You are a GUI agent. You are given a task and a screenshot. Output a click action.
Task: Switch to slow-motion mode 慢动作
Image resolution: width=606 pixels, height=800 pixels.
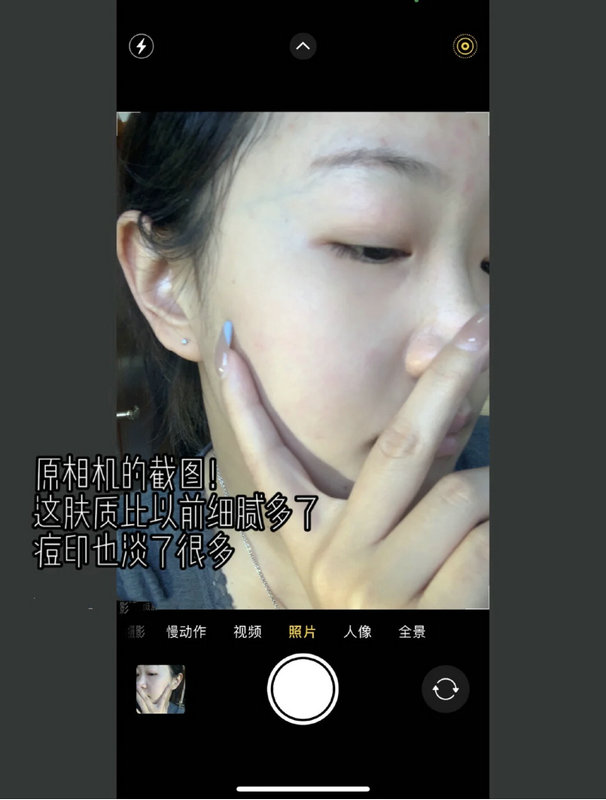186,631
